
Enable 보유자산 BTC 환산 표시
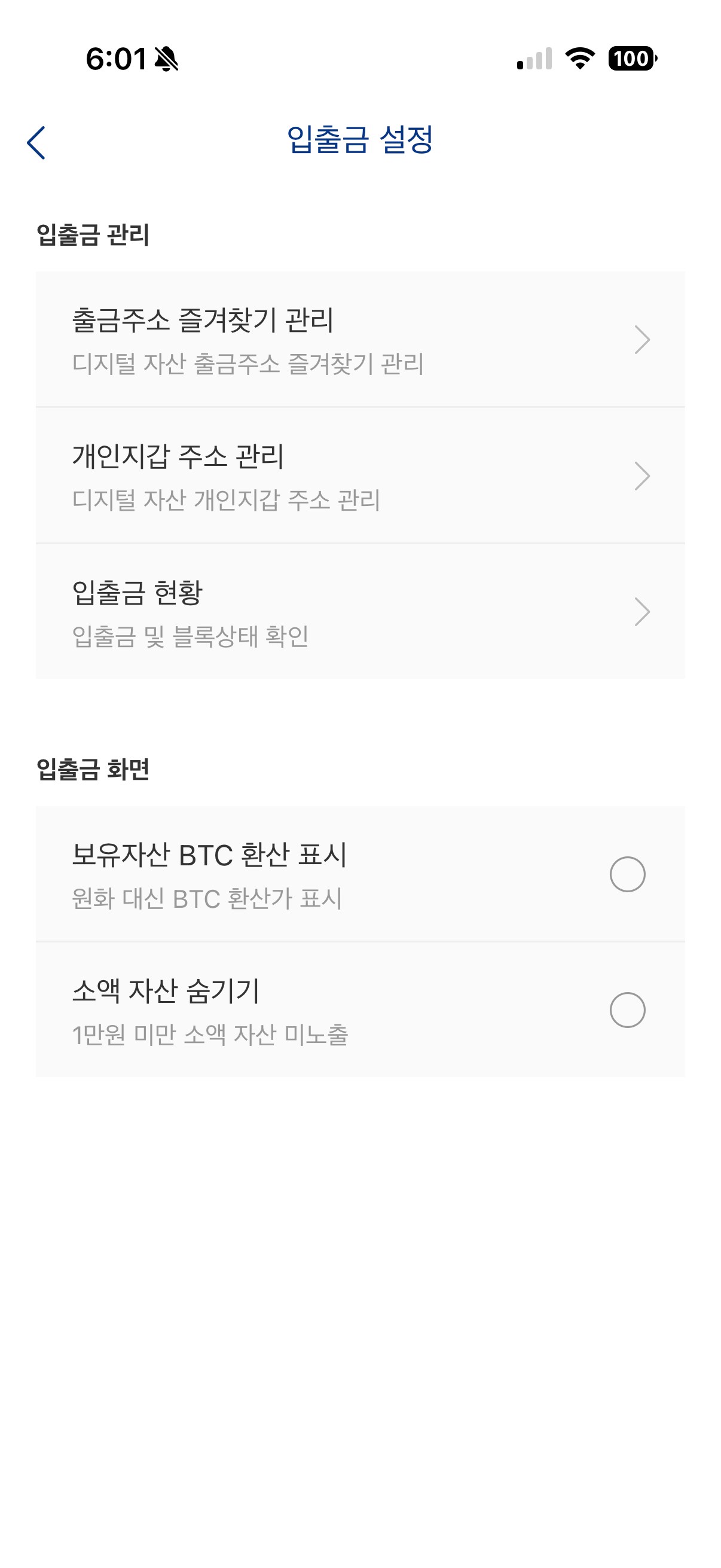point(627,874)
